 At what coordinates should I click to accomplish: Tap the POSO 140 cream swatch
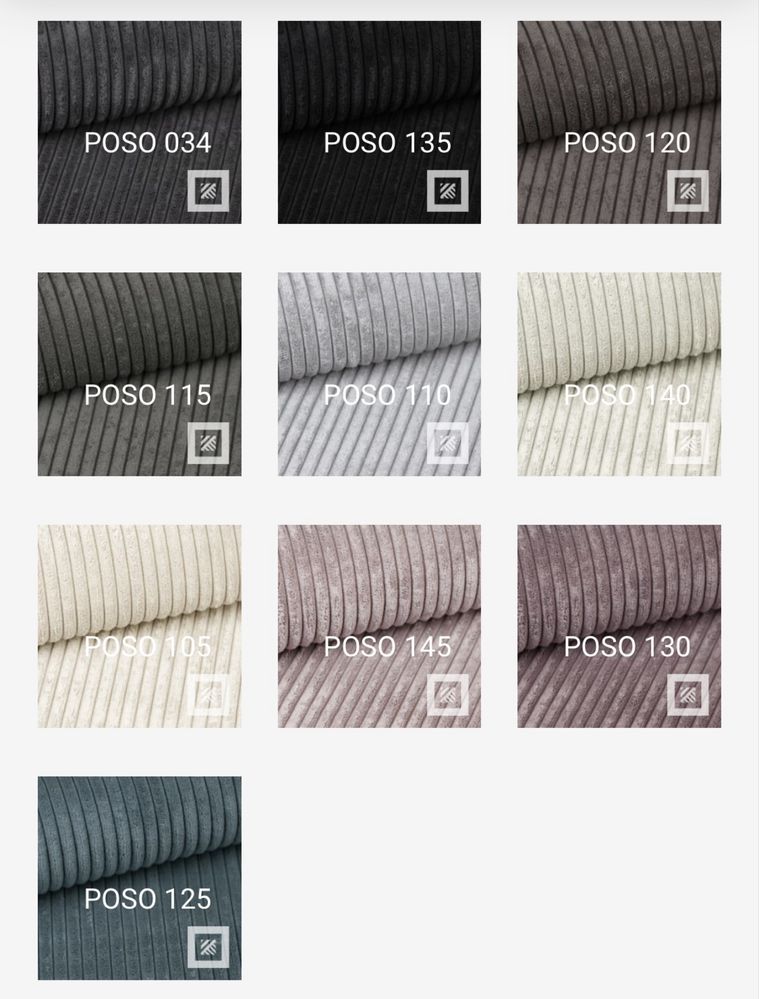click(619, 374)
